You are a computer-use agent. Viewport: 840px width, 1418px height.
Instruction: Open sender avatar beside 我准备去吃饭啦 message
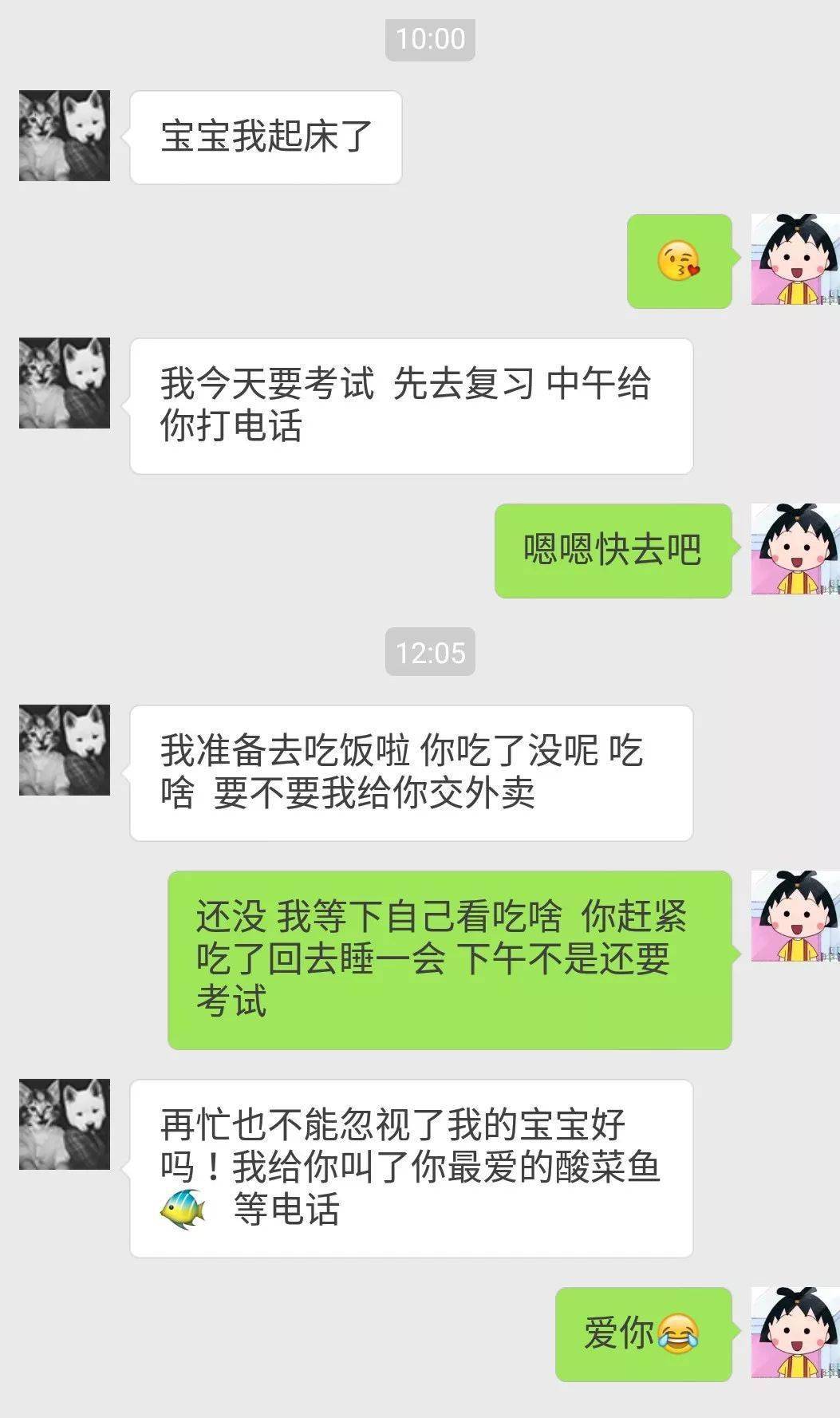click(65, 750)
